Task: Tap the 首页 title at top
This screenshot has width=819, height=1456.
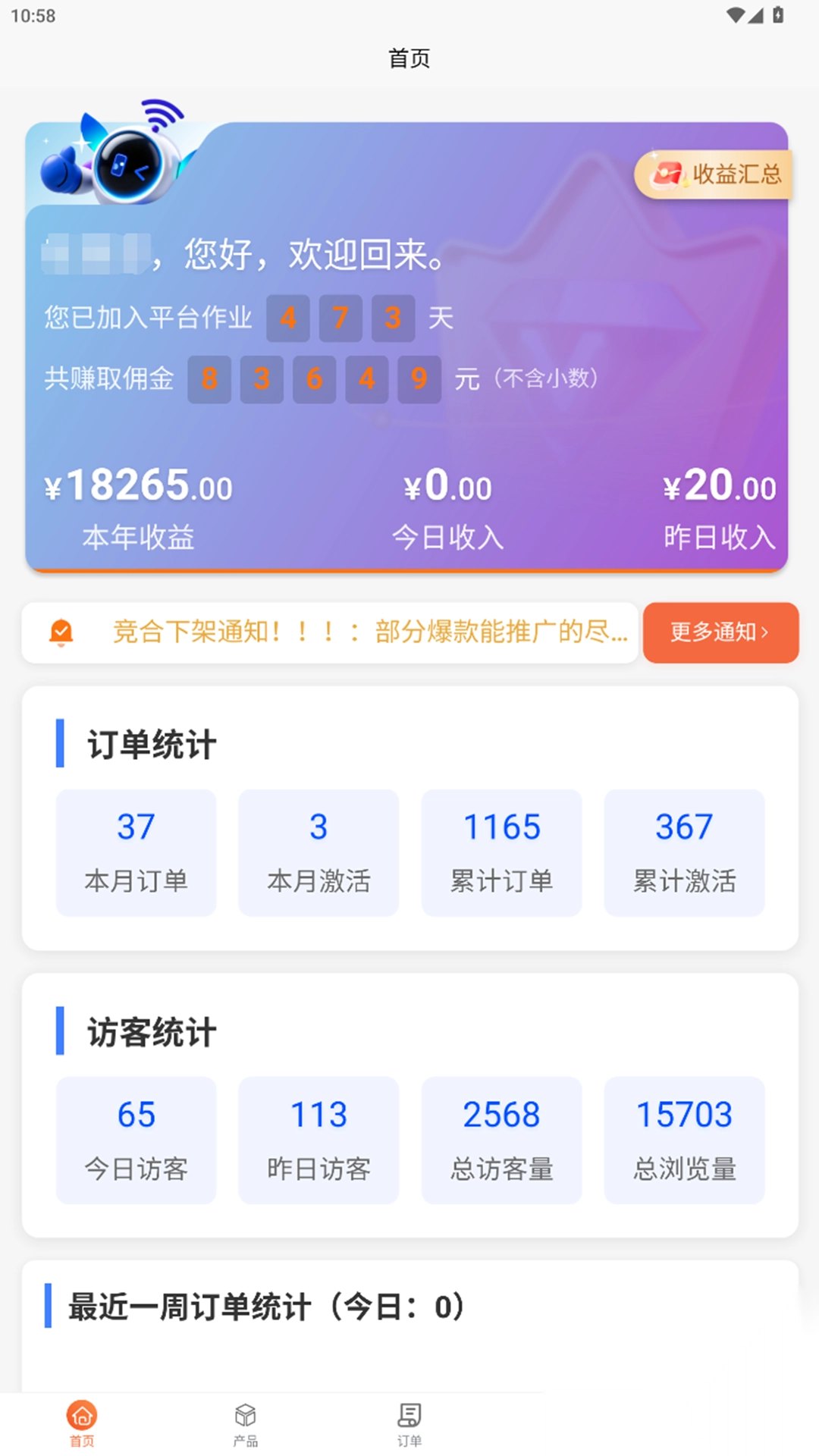Action: [x=409, y=58]
